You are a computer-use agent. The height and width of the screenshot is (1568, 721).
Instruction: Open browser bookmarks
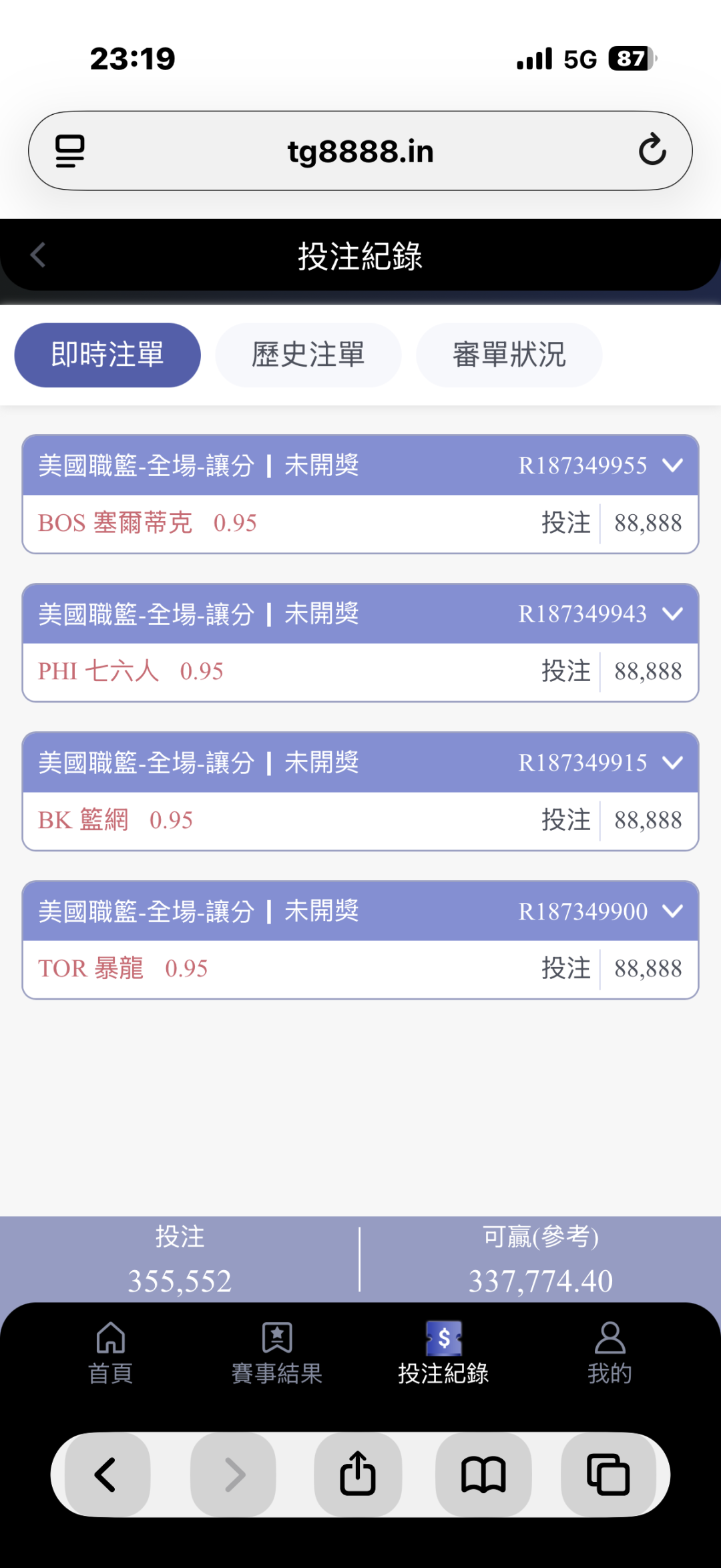pyautogui.click(x=483, y=1474)
